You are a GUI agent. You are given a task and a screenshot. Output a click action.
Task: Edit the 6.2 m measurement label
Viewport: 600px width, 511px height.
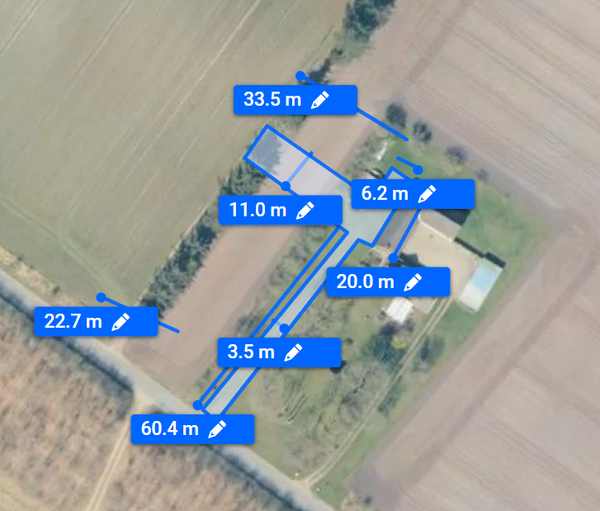426,194
